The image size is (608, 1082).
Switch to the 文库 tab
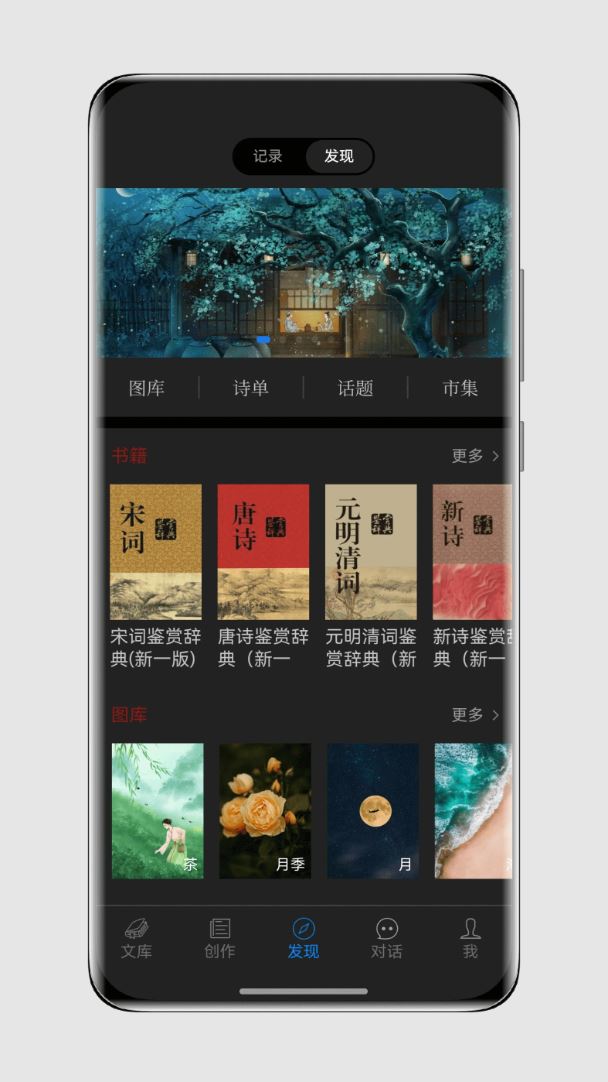point(137,938)
